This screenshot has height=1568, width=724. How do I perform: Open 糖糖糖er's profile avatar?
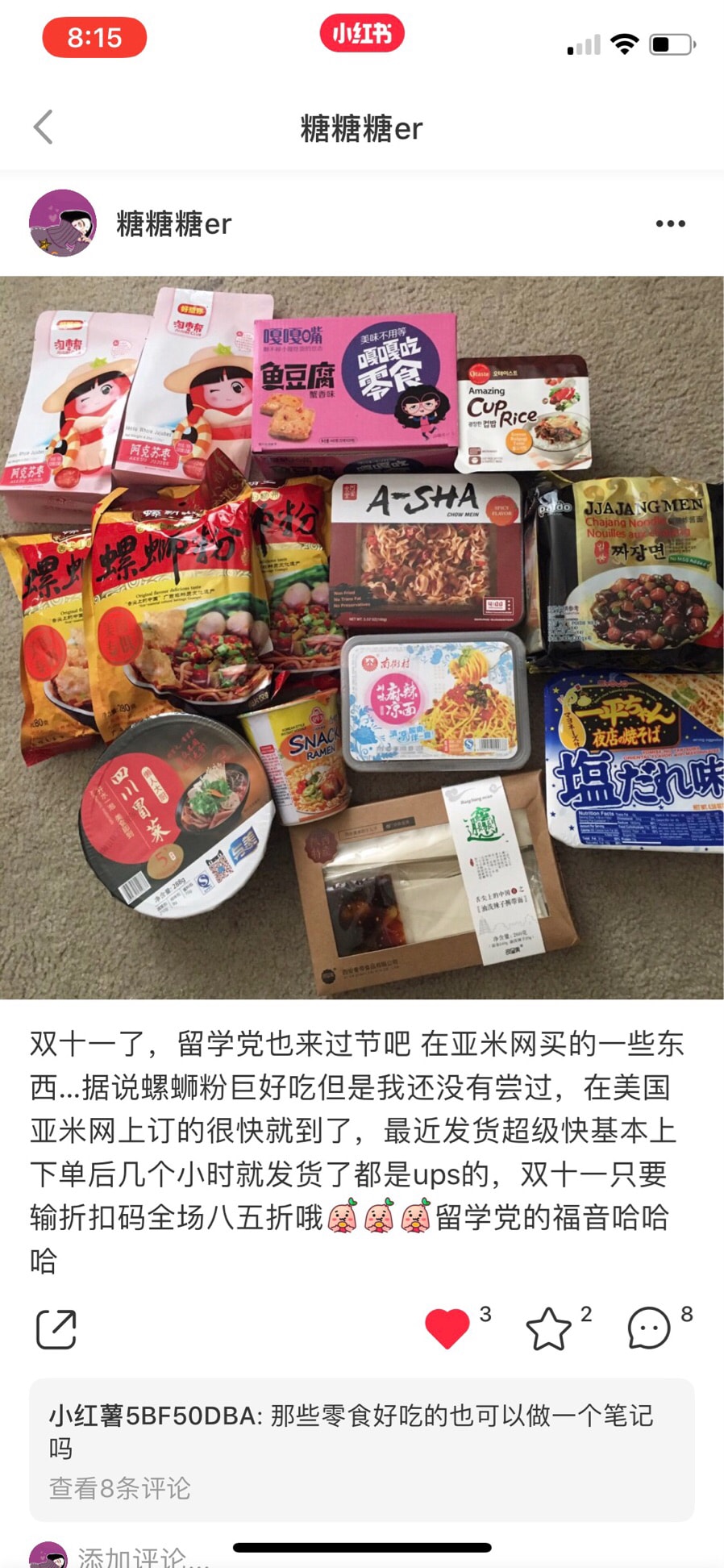click(x=63, y=223)
